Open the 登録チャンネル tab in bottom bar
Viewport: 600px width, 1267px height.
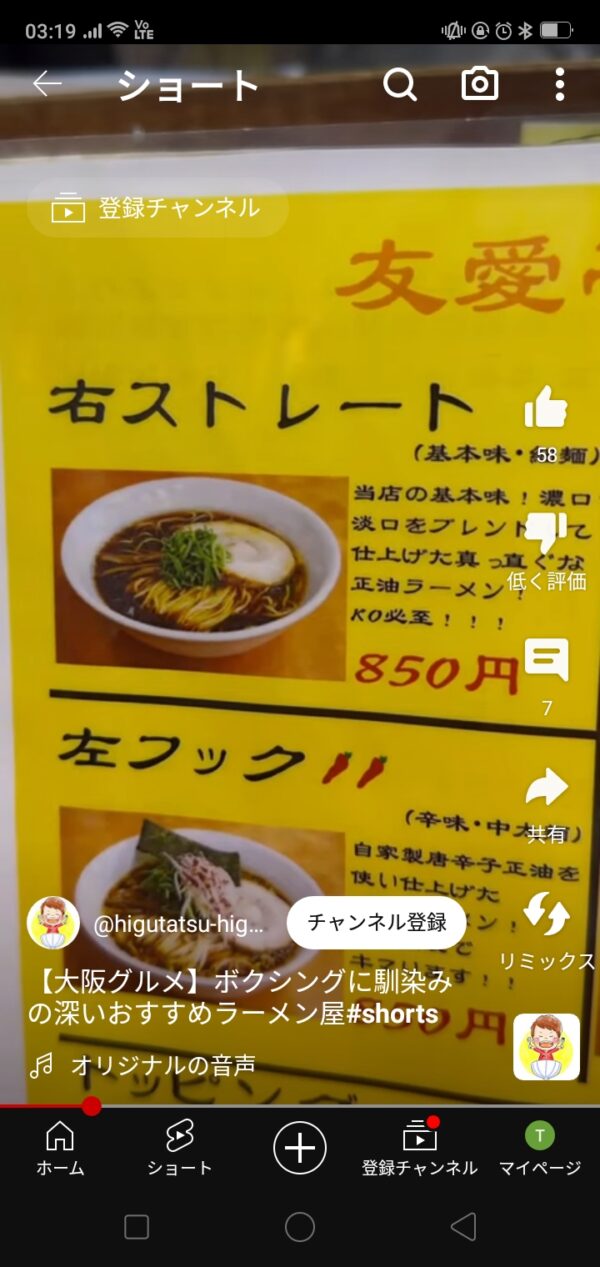[x=419, y=1147]
